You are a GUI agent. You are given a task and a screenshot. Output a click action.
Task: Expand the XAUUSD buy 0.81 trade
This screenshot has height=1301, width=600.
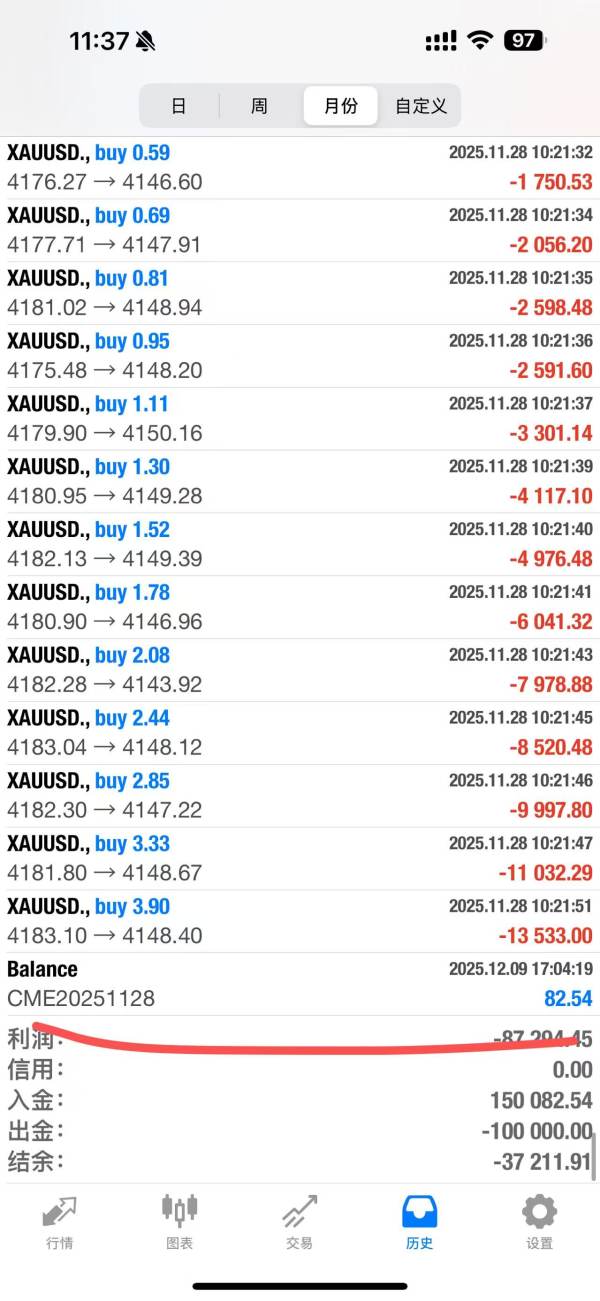click(x=300, y=293)
